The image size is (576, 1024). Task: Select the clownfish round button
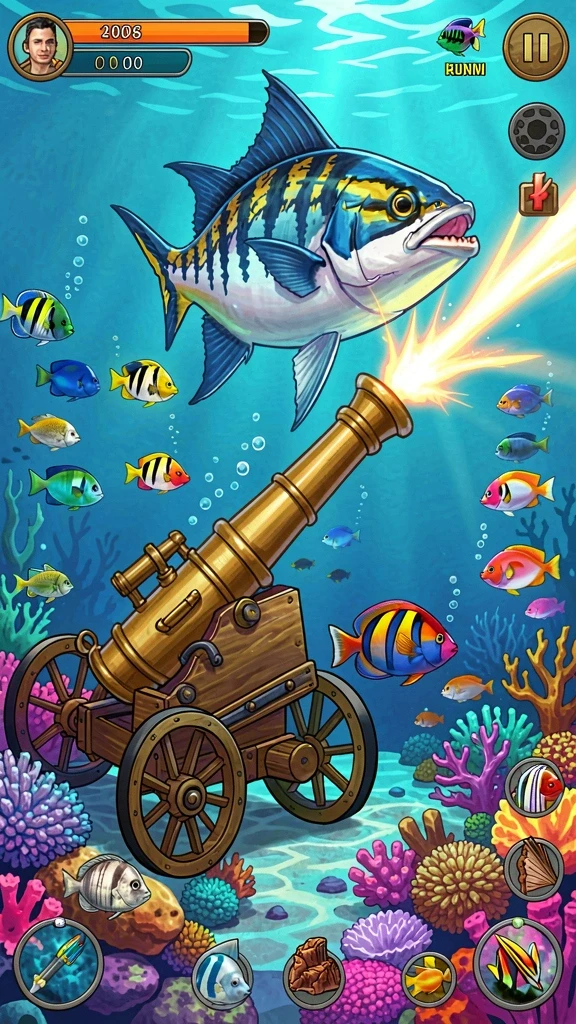tap(535, 787)
